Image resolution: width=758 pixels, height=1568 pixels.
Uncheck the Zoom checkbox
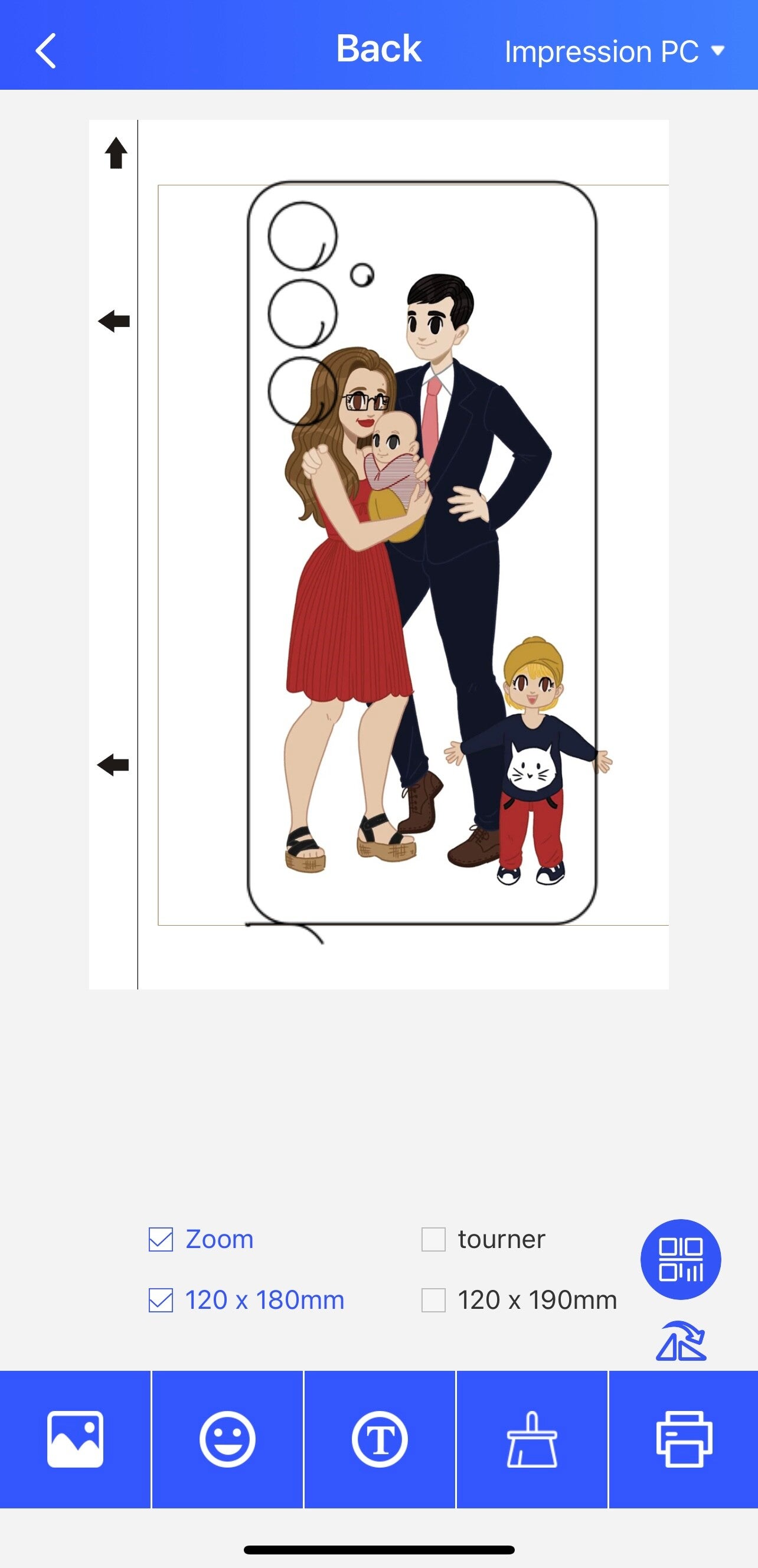point(161,1239)
